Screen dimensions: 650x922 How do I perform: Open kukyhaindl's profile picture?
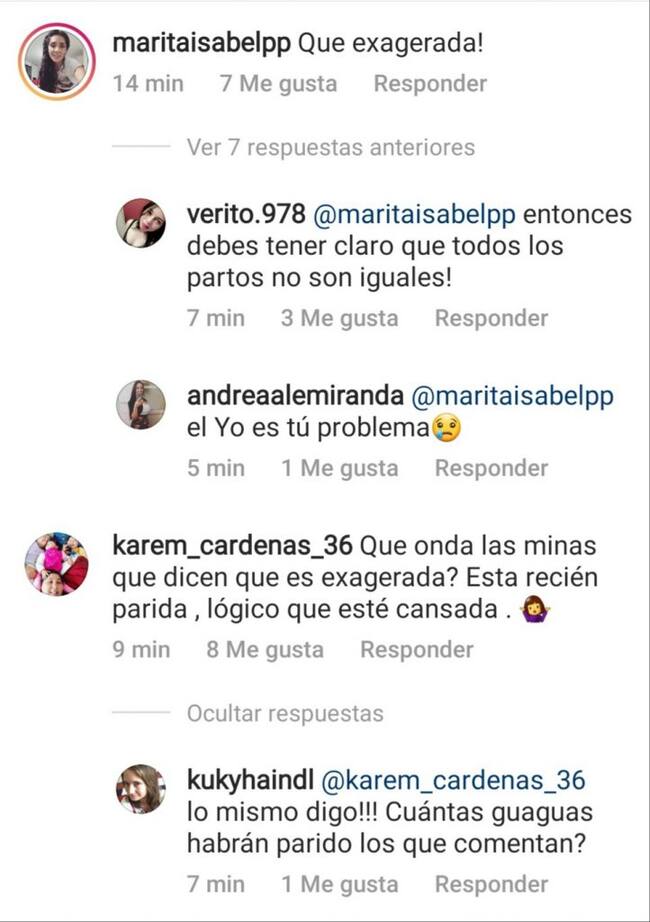[x=142, y=788]
